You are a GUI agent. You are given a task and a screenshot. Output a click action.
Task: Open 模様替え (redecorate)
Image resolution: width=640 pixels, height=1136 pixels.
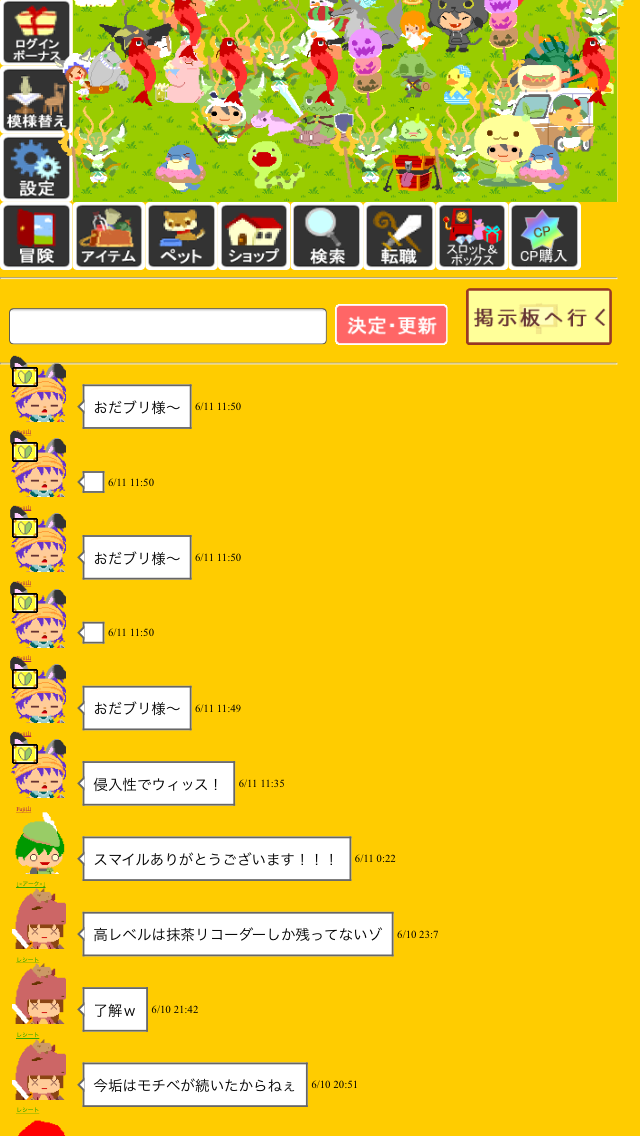tap(36, 100)
